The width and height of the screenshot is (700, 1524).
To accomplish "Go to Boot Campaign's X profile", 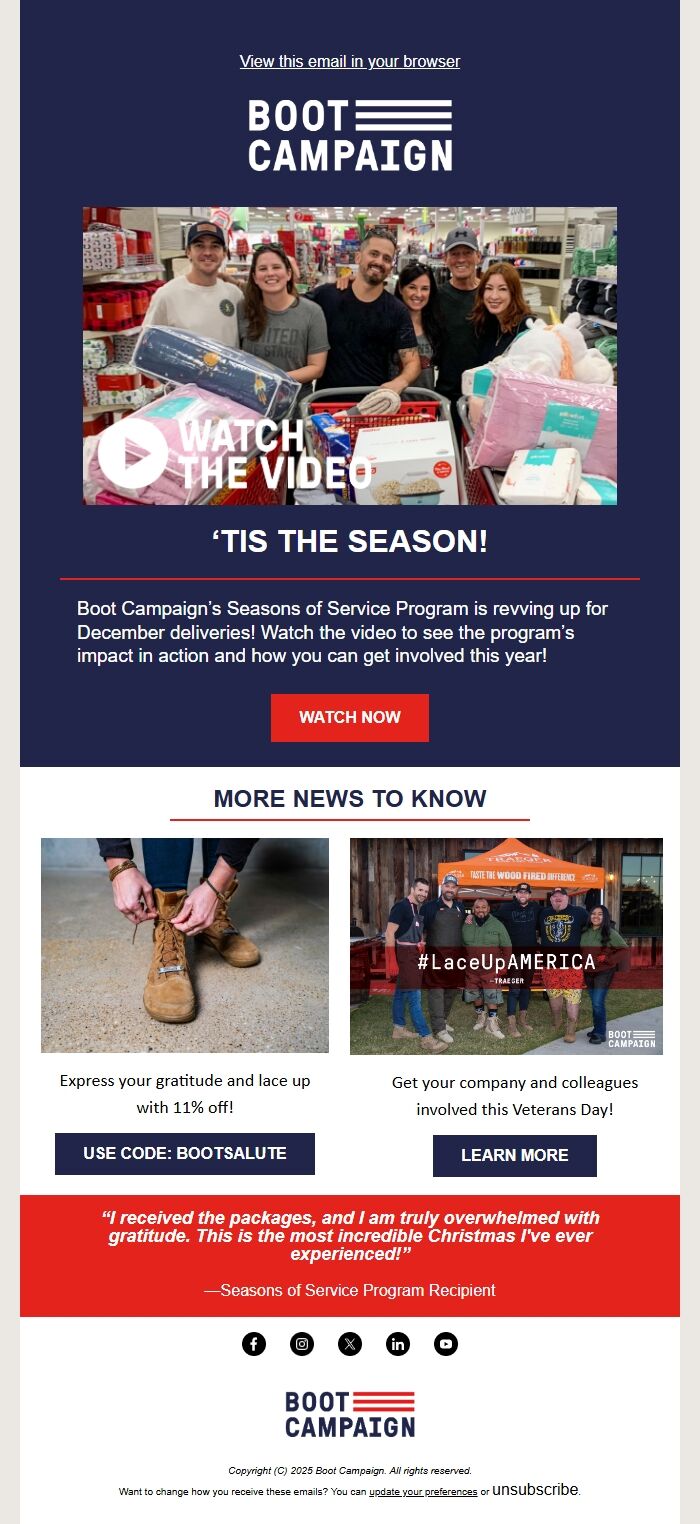I will pos(350,1344).
